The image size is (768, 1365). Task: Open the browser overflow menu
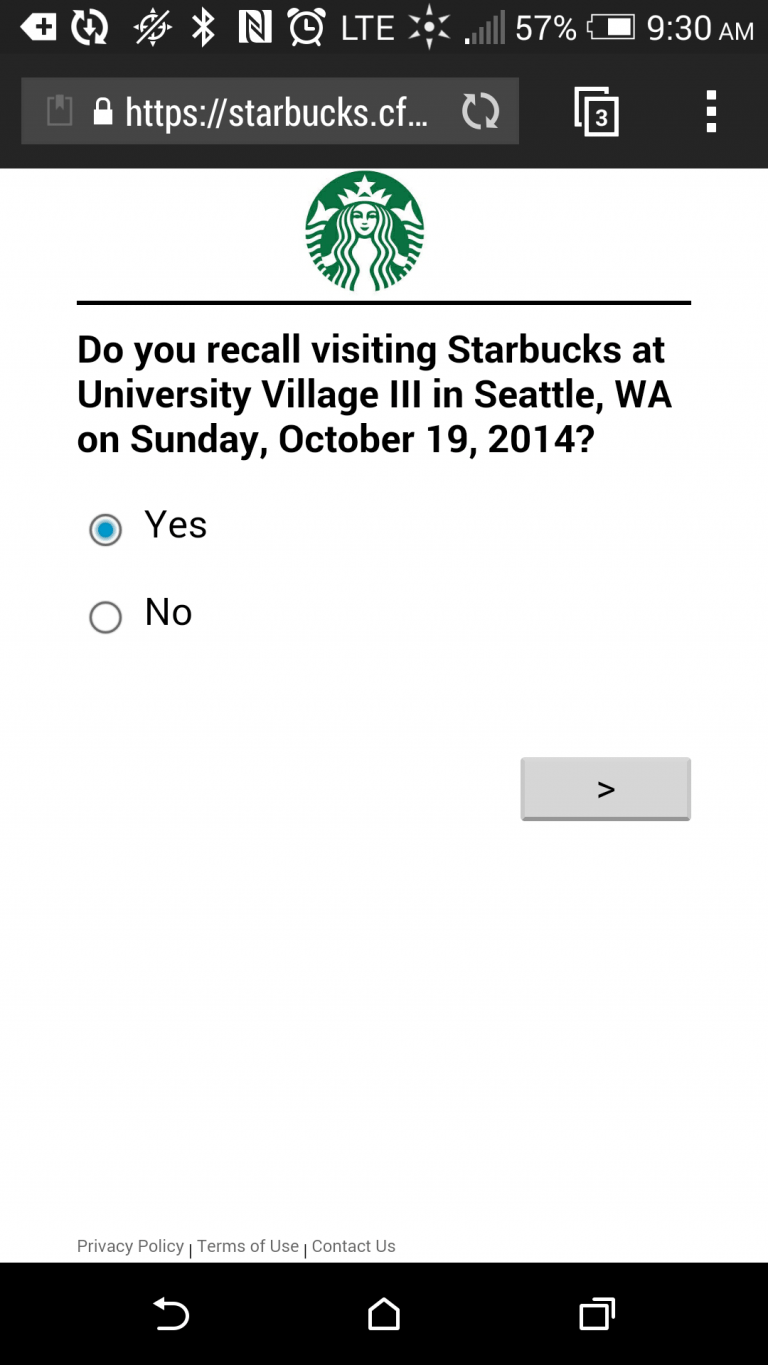[x=711, y=111]
